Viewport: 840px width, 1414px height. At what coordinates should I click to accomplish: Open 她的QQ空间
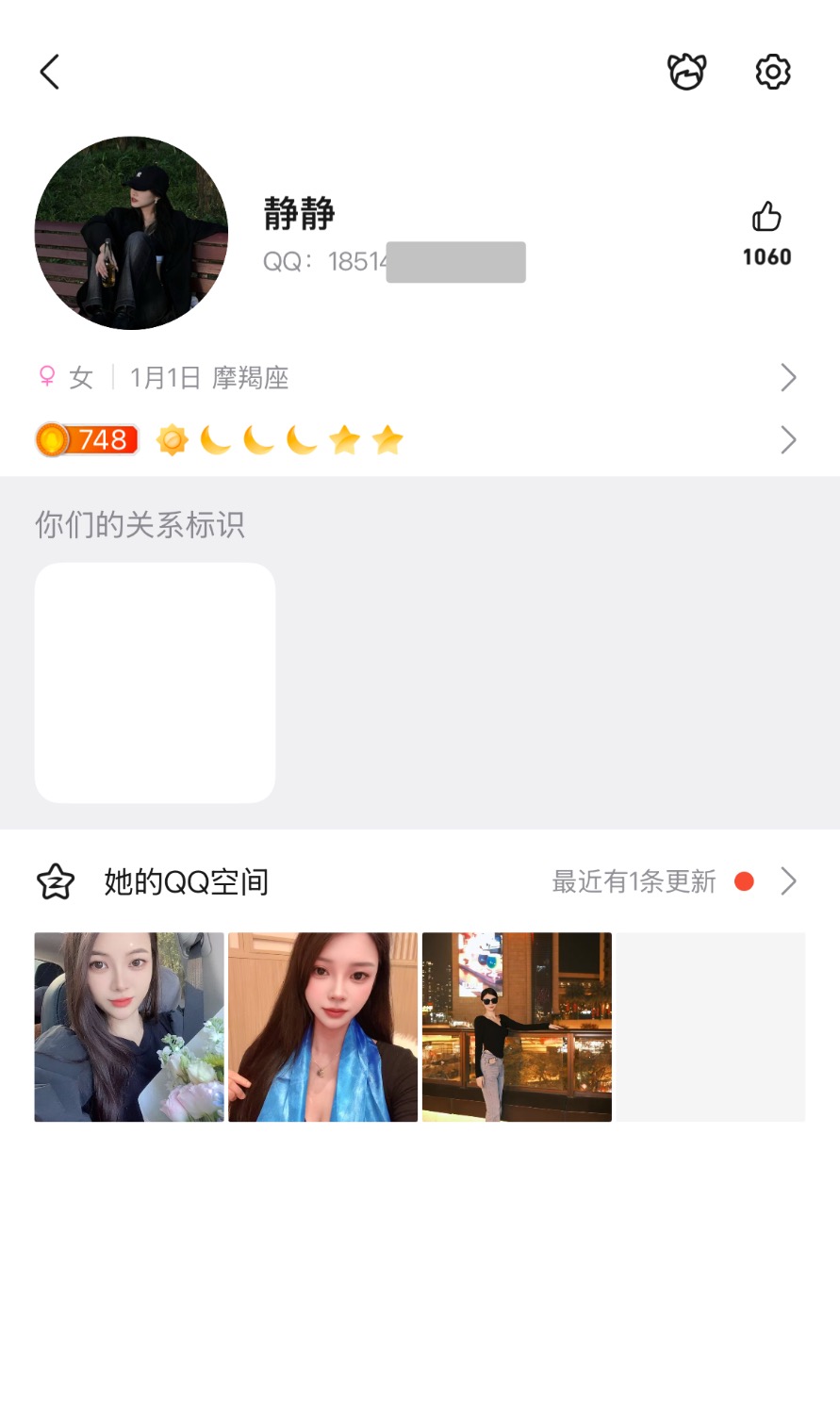(x=420, y=881)
